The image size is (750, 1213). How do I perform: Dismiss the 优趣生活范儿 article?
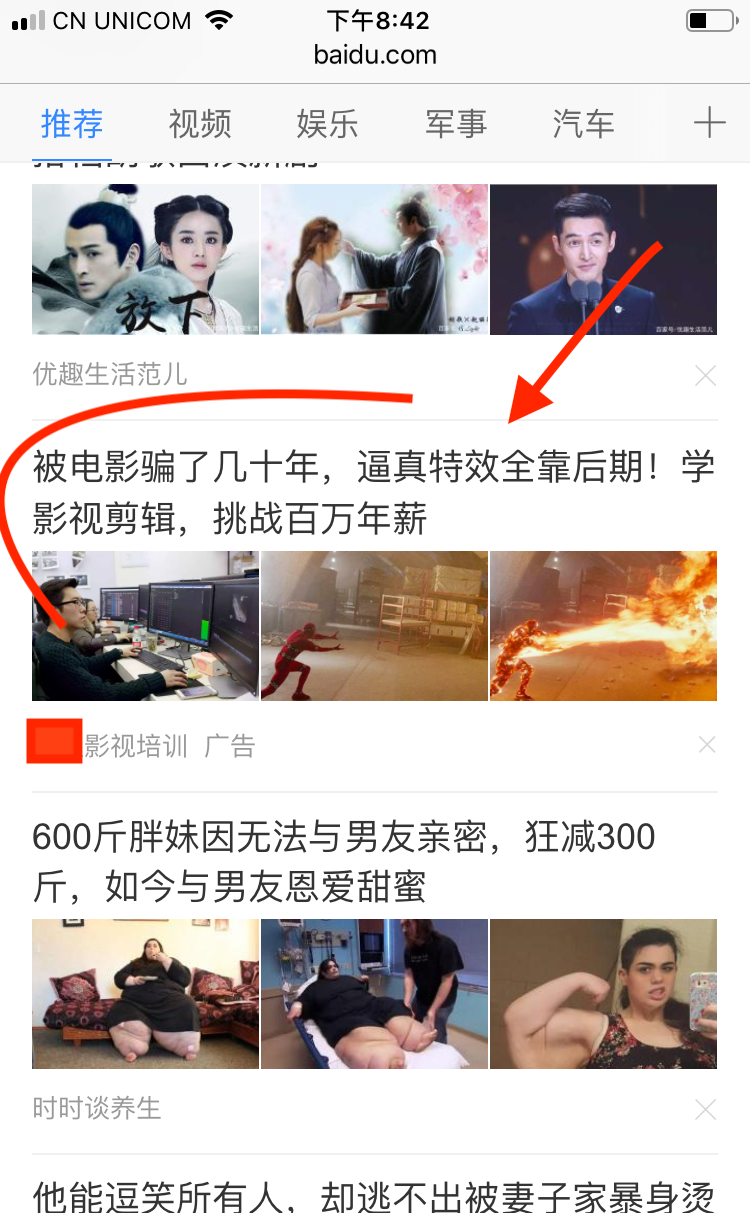point(706,376)
